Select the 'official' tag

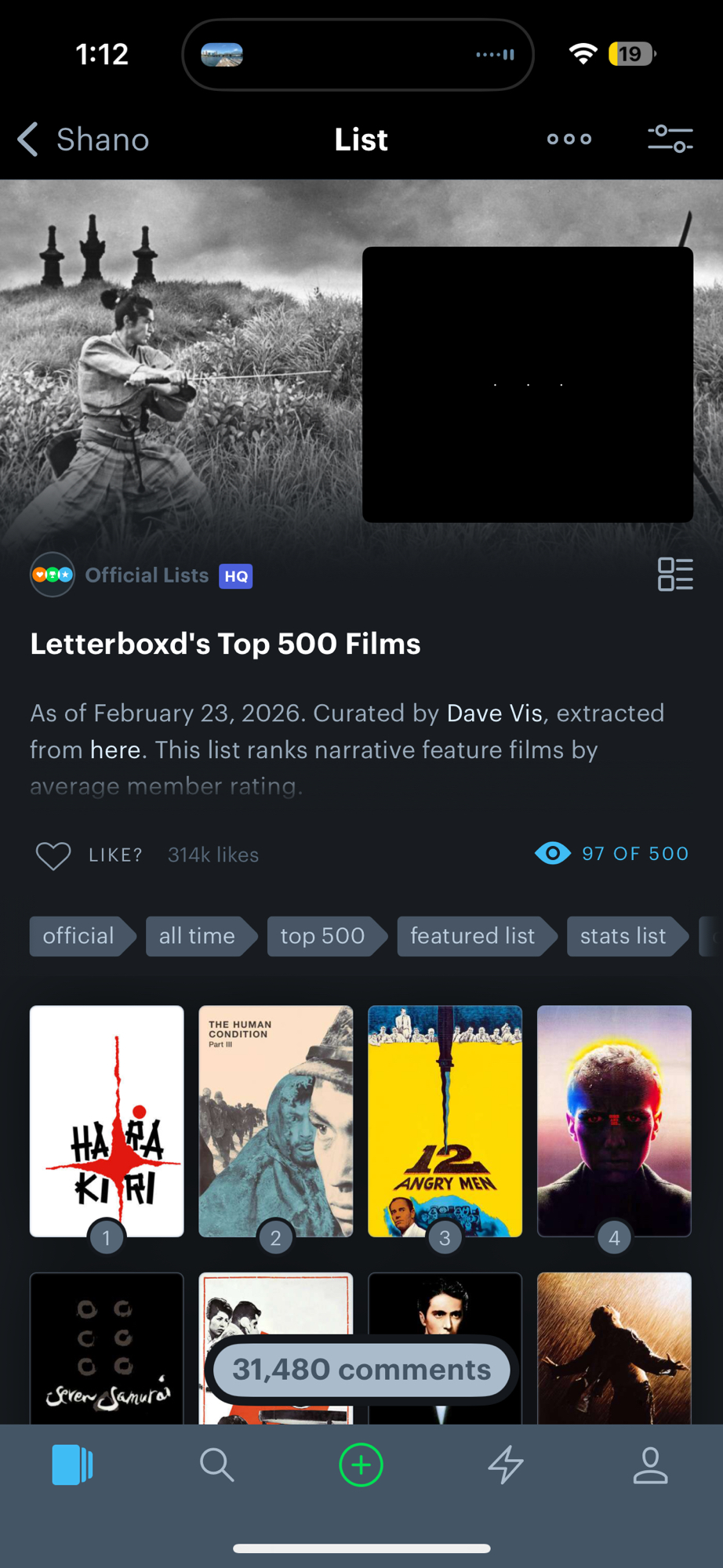coord(79,936)
